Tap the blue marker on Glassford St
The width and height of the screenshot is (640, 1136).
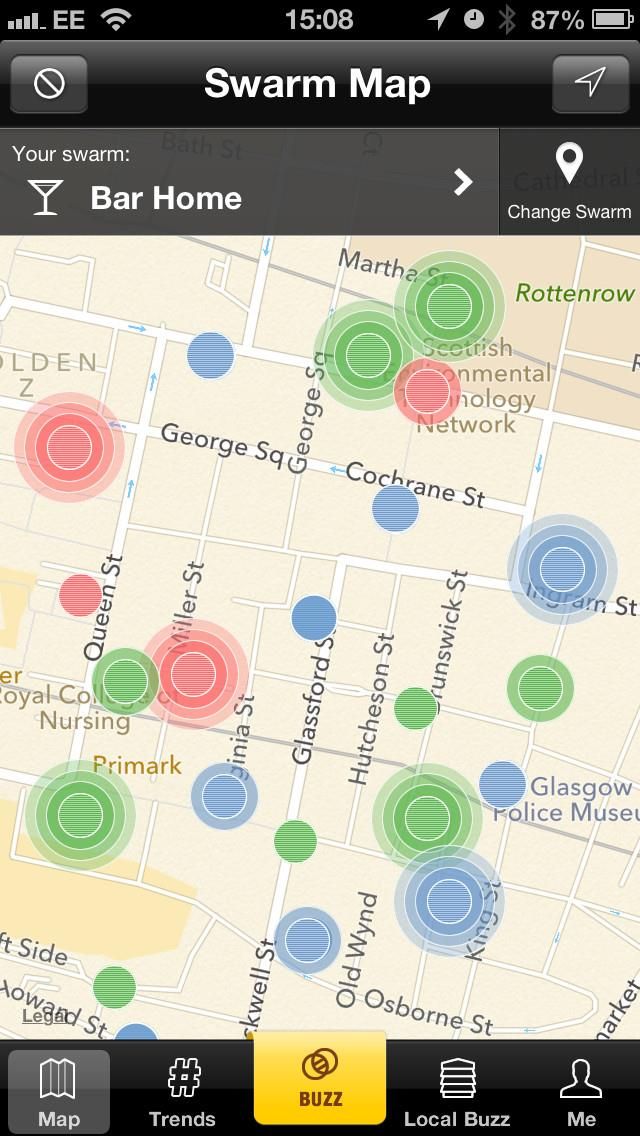pyautogui.click(x=314, y=617)
